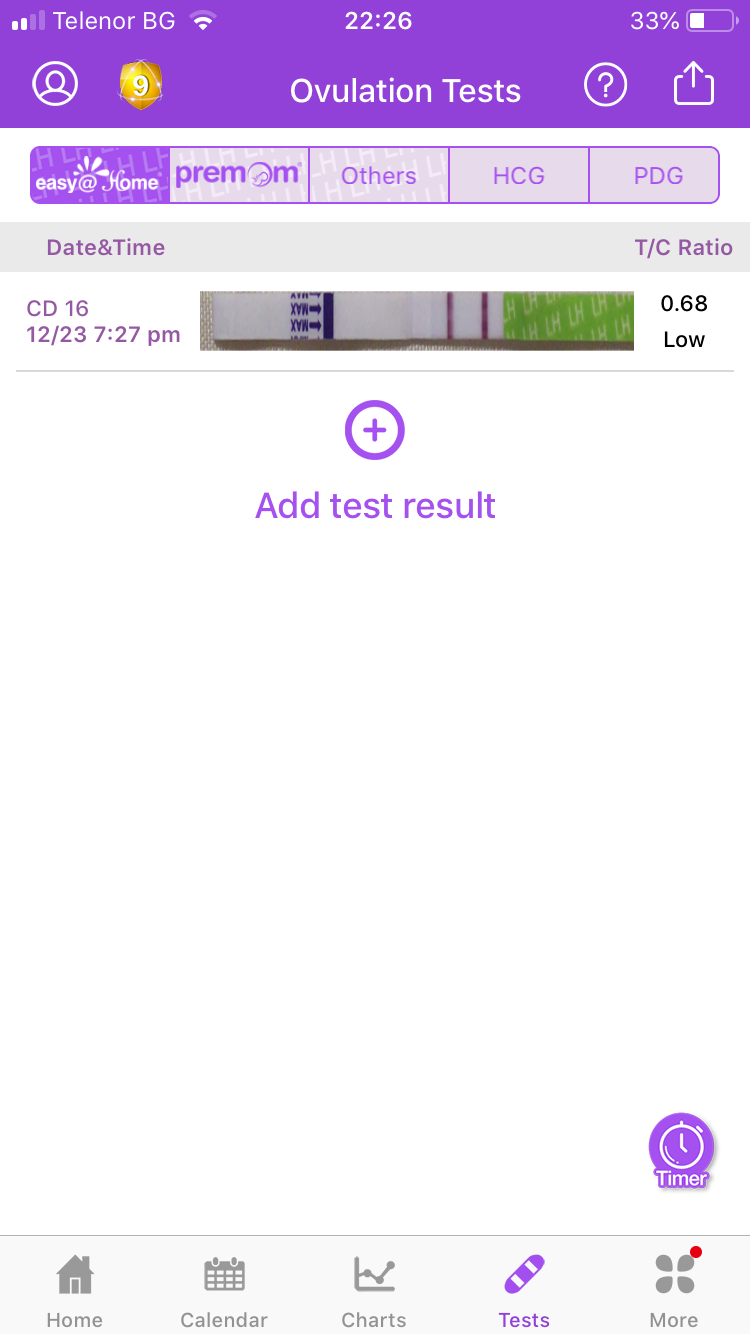Open the help question mark icon
The image size is (750, 1334).
(x=605, y=85)
